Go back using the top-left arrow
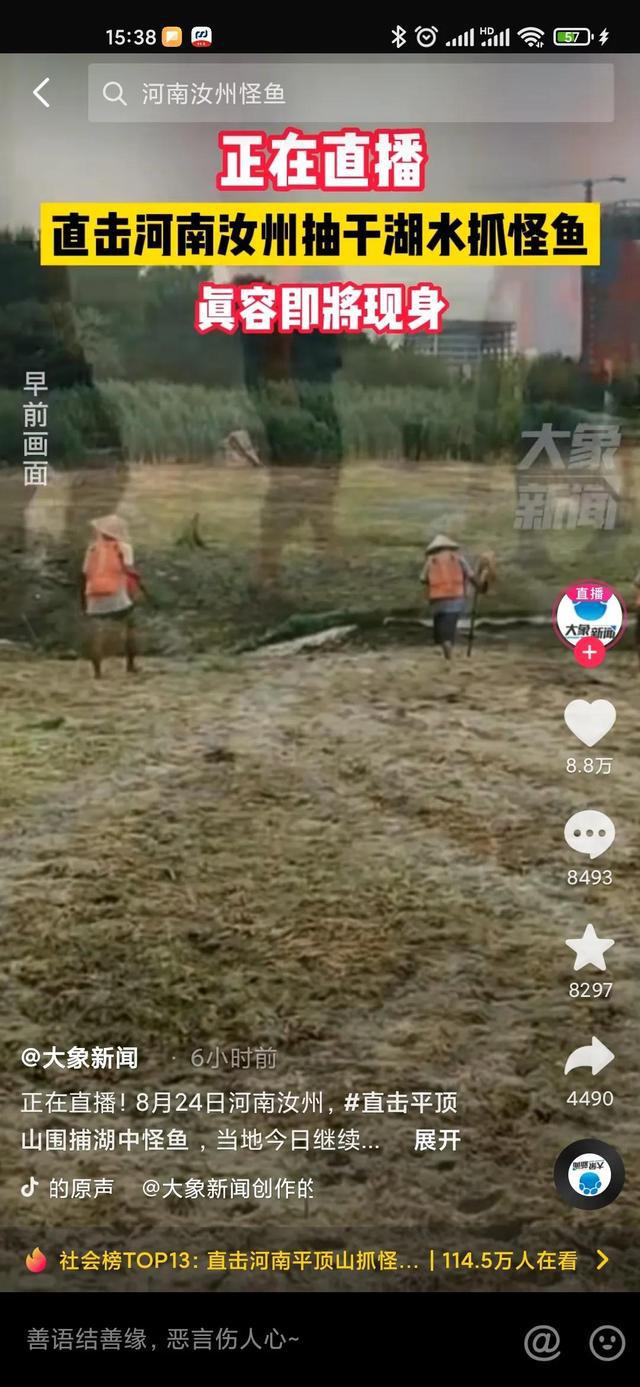This screenshot has height=1387, width=640. tap(41, 93)
